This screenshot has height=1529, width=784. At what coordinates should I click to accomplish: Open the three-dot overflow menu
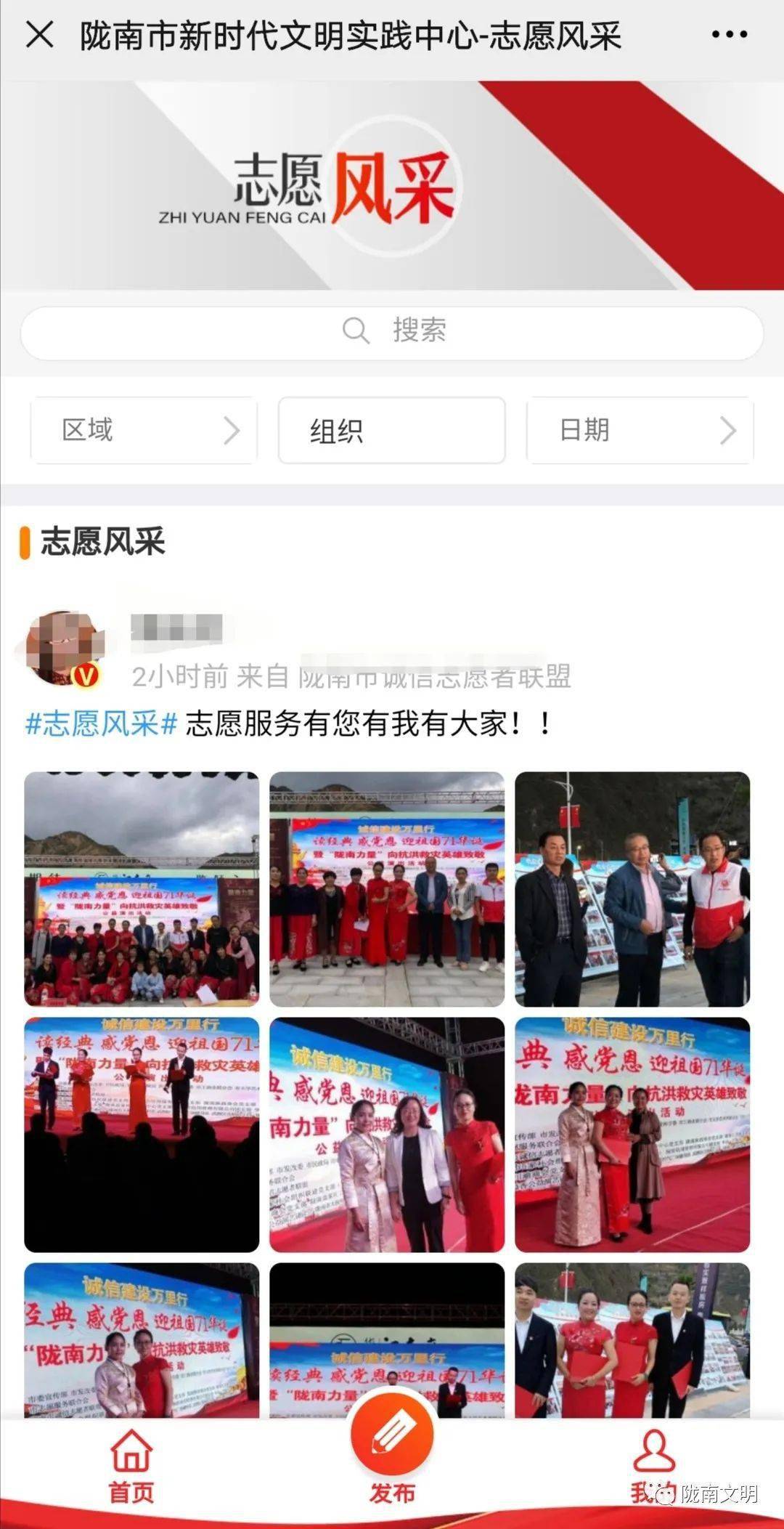point(729,34)
